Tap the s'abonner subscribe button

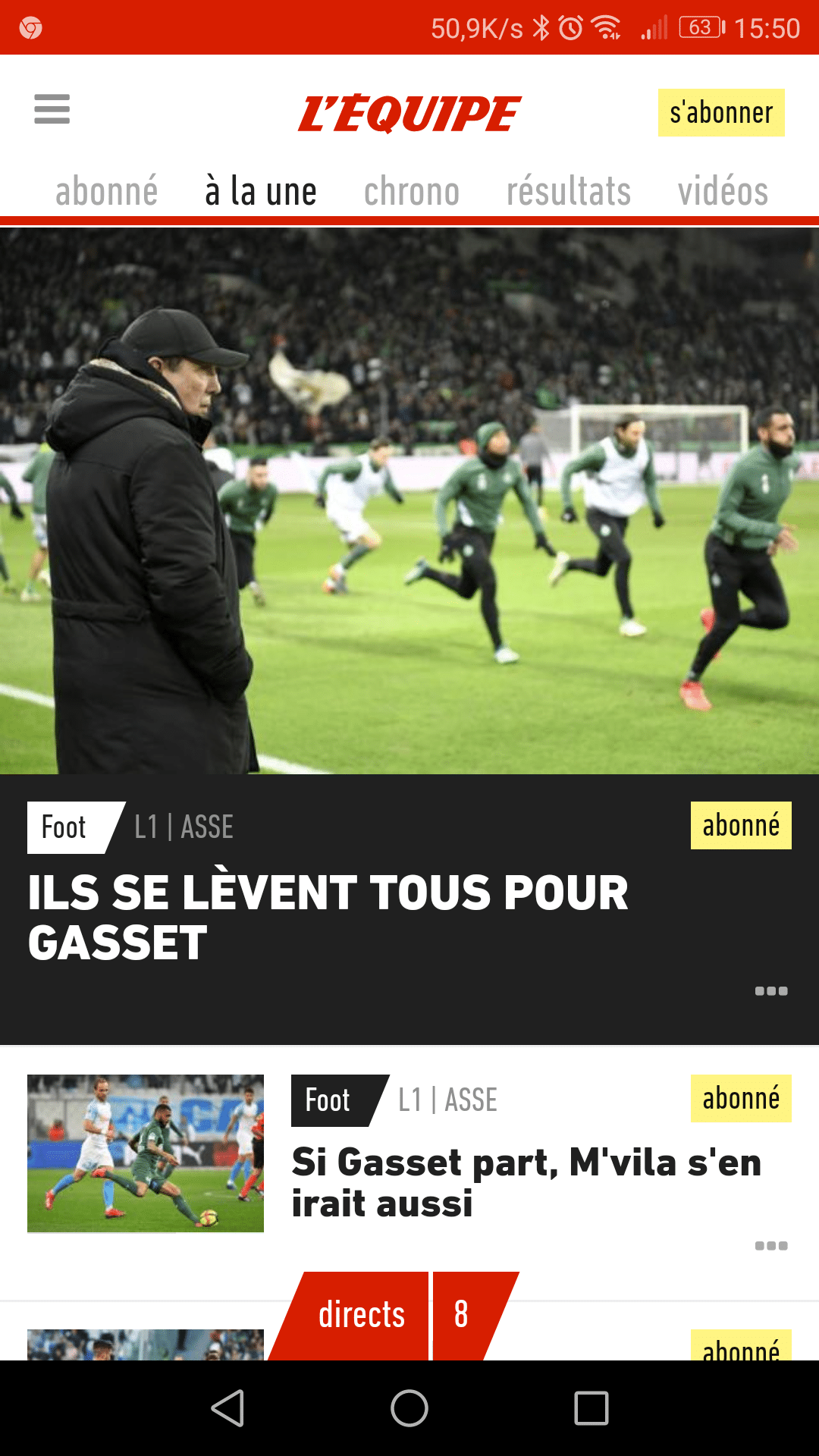point(720,113)
